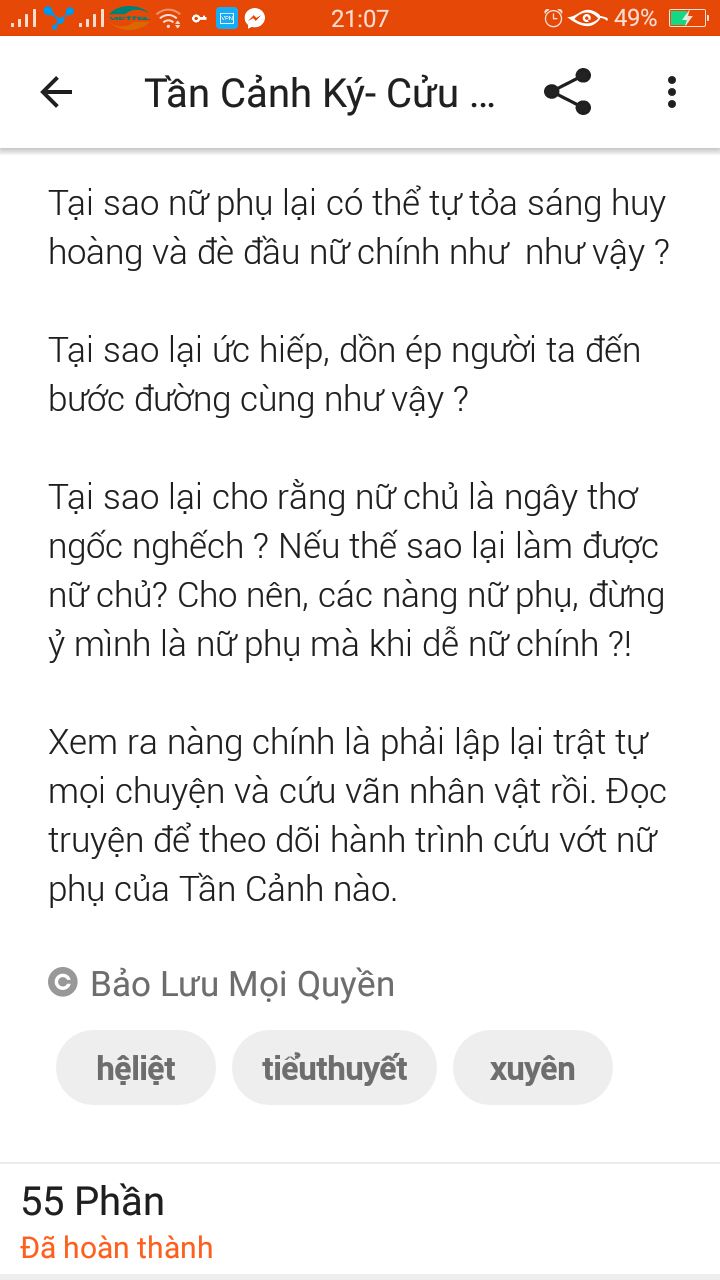Go back using the arrow icon
The height and width of the screenshot is (1280, 720).
56,92
